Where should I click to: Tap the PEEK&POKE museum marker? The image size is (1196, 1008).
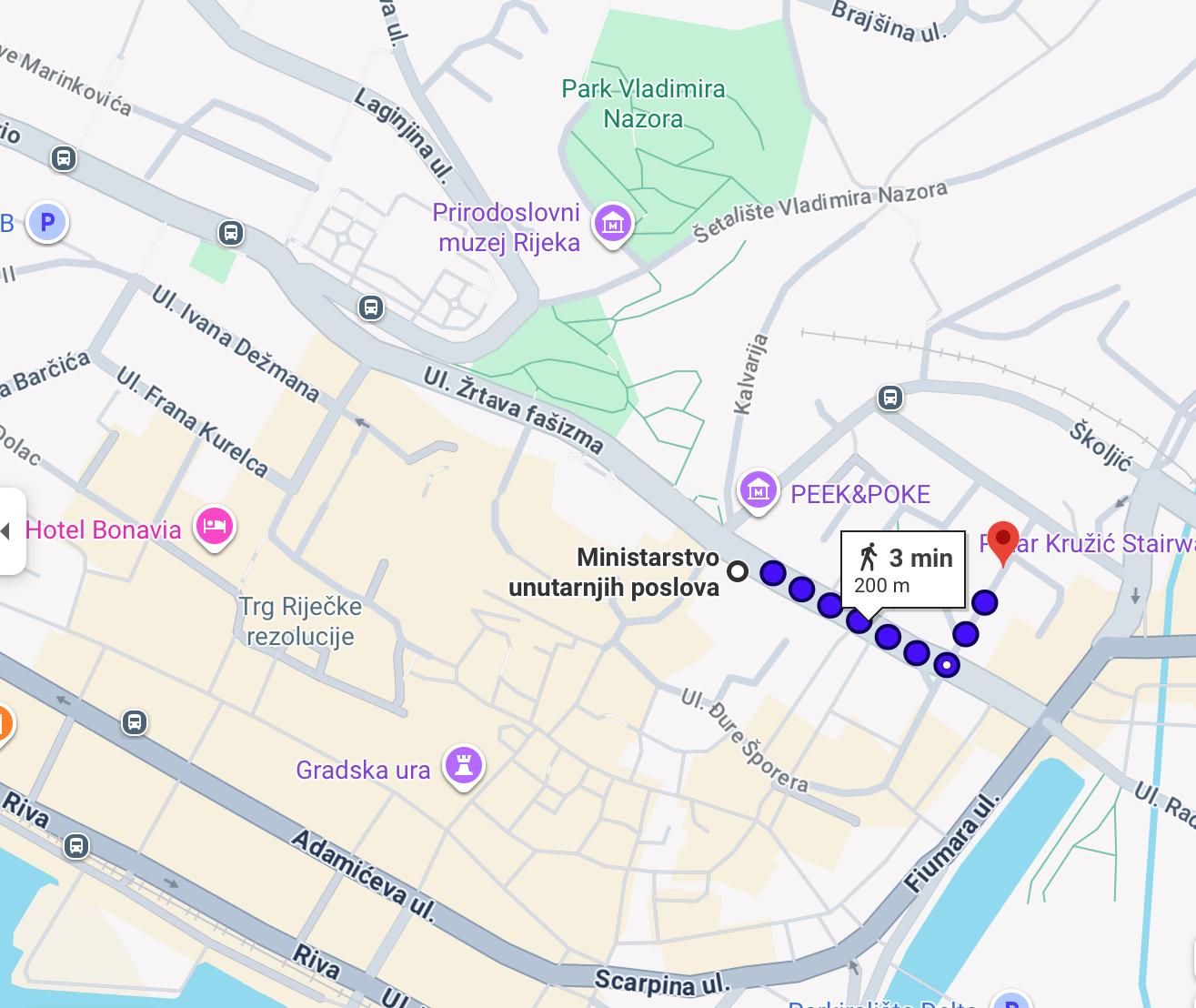(x=758, y=491)
